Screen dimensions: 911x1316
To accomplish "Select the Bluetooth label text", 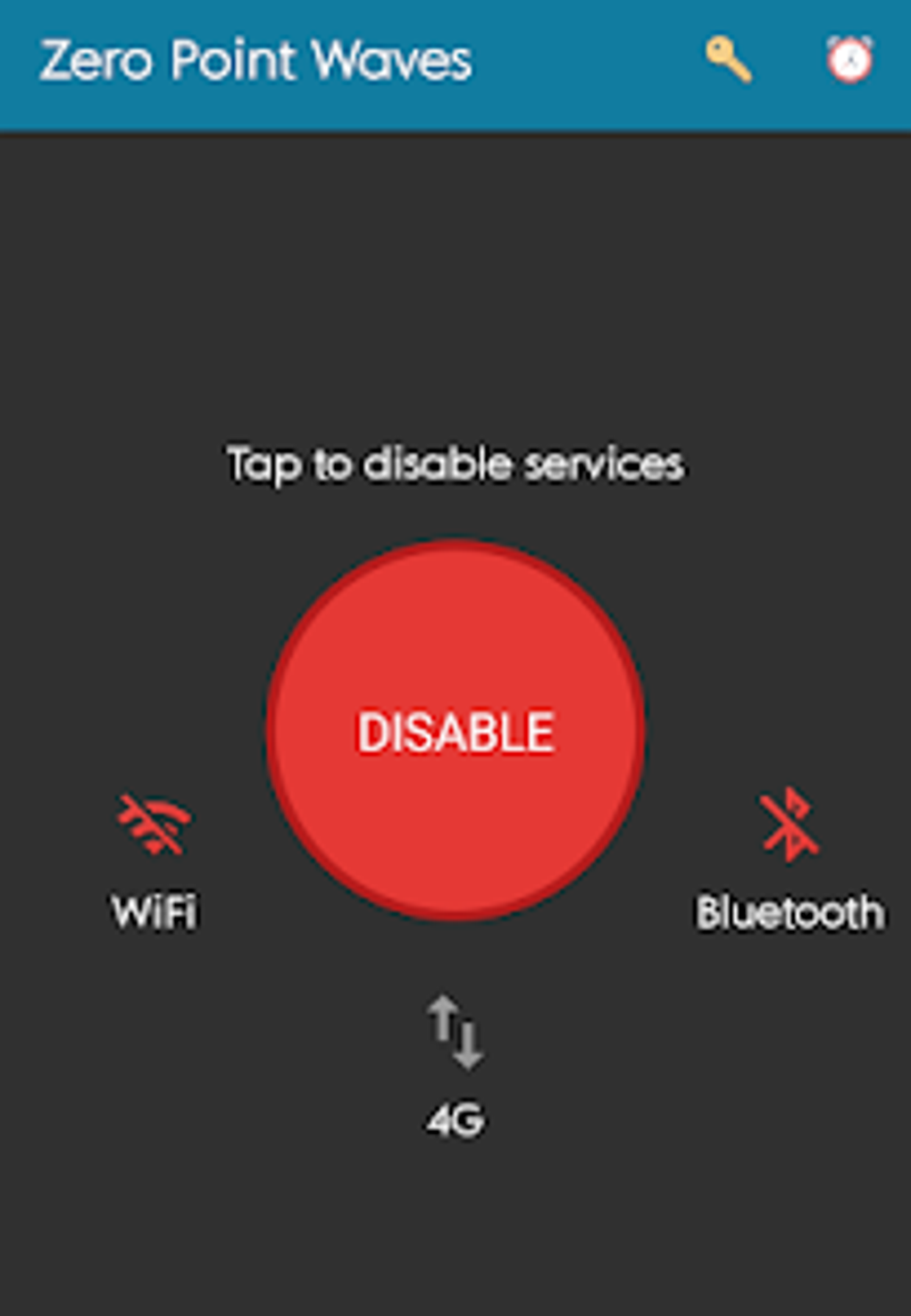I will coord(790,911).
